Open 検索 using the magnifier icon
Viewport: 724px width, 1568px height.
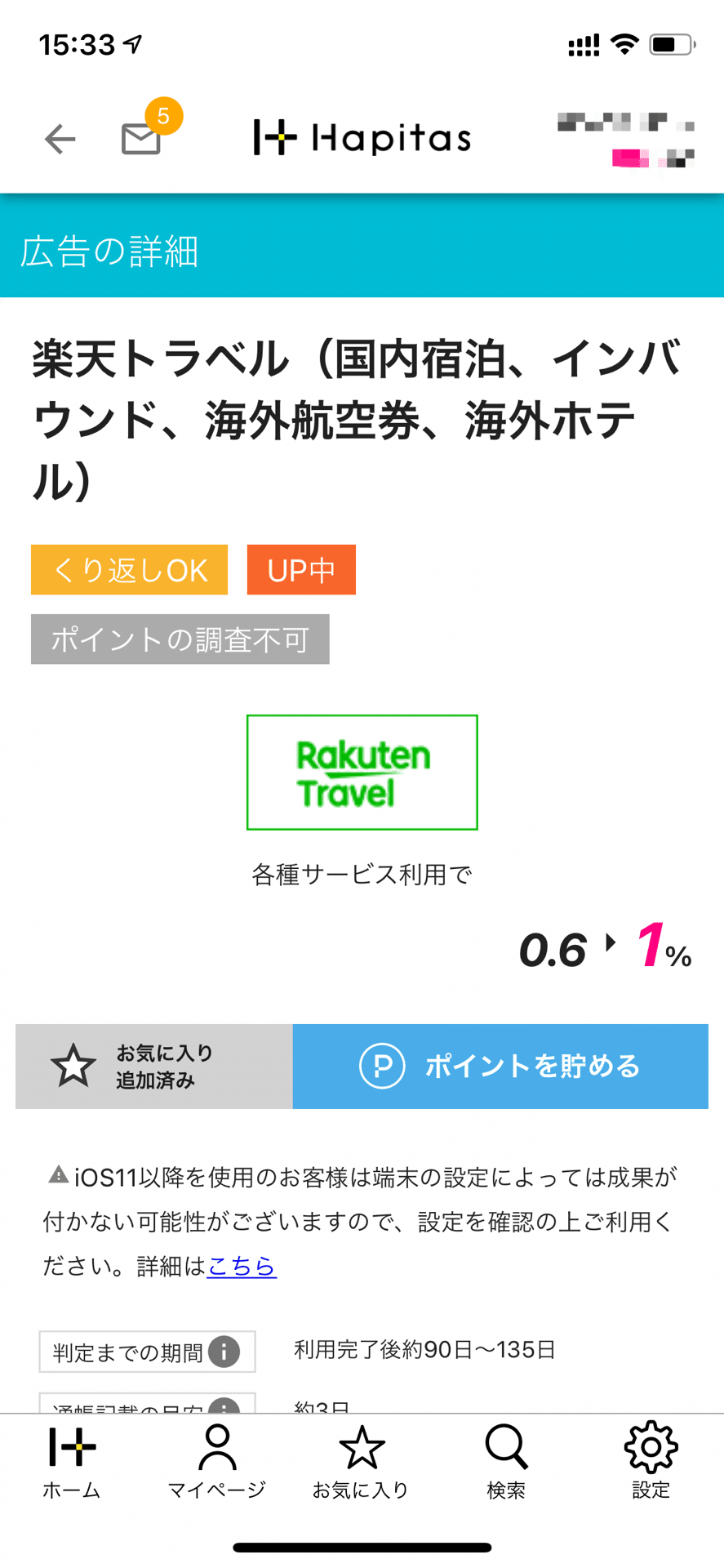[x=506, y=1462]
